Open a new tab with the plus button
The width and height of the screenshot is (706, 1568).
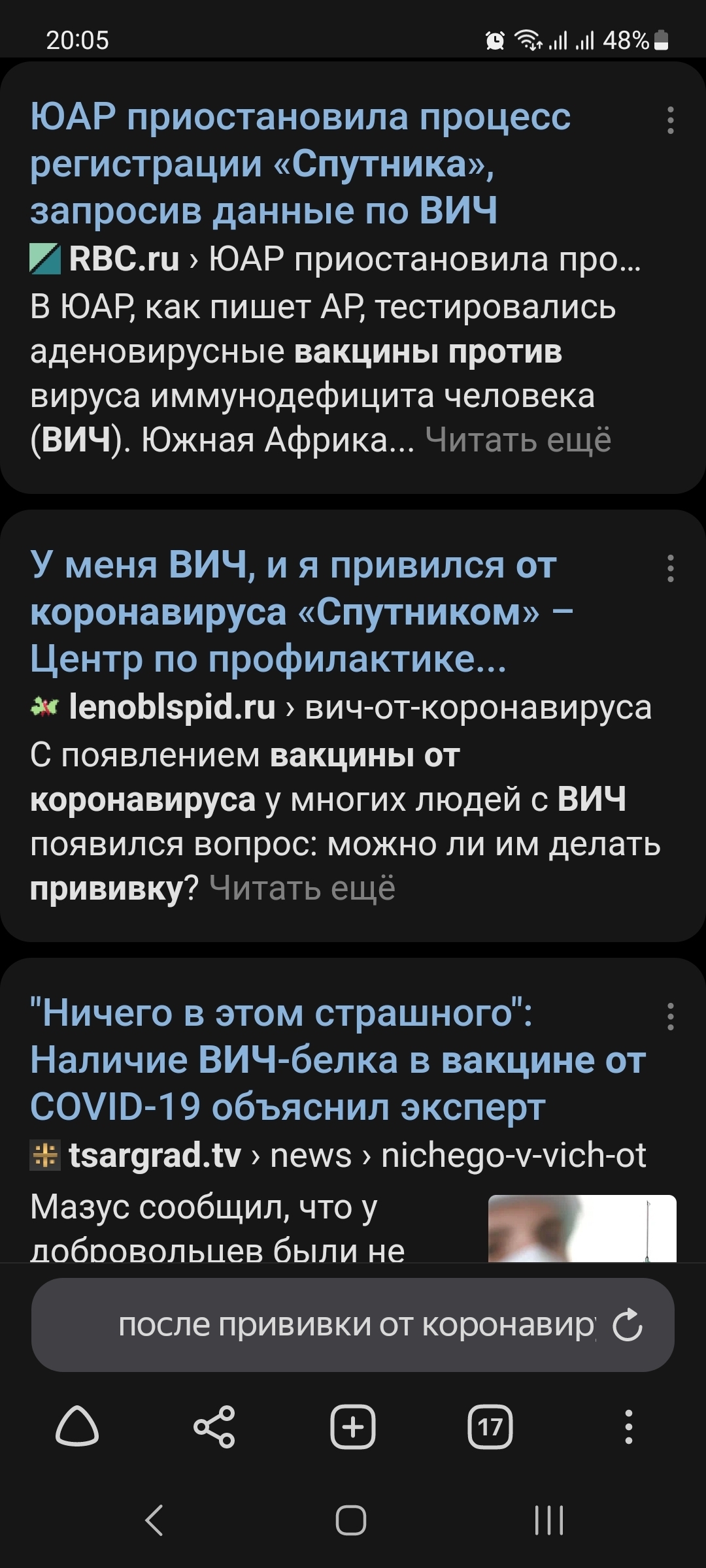353,1426
